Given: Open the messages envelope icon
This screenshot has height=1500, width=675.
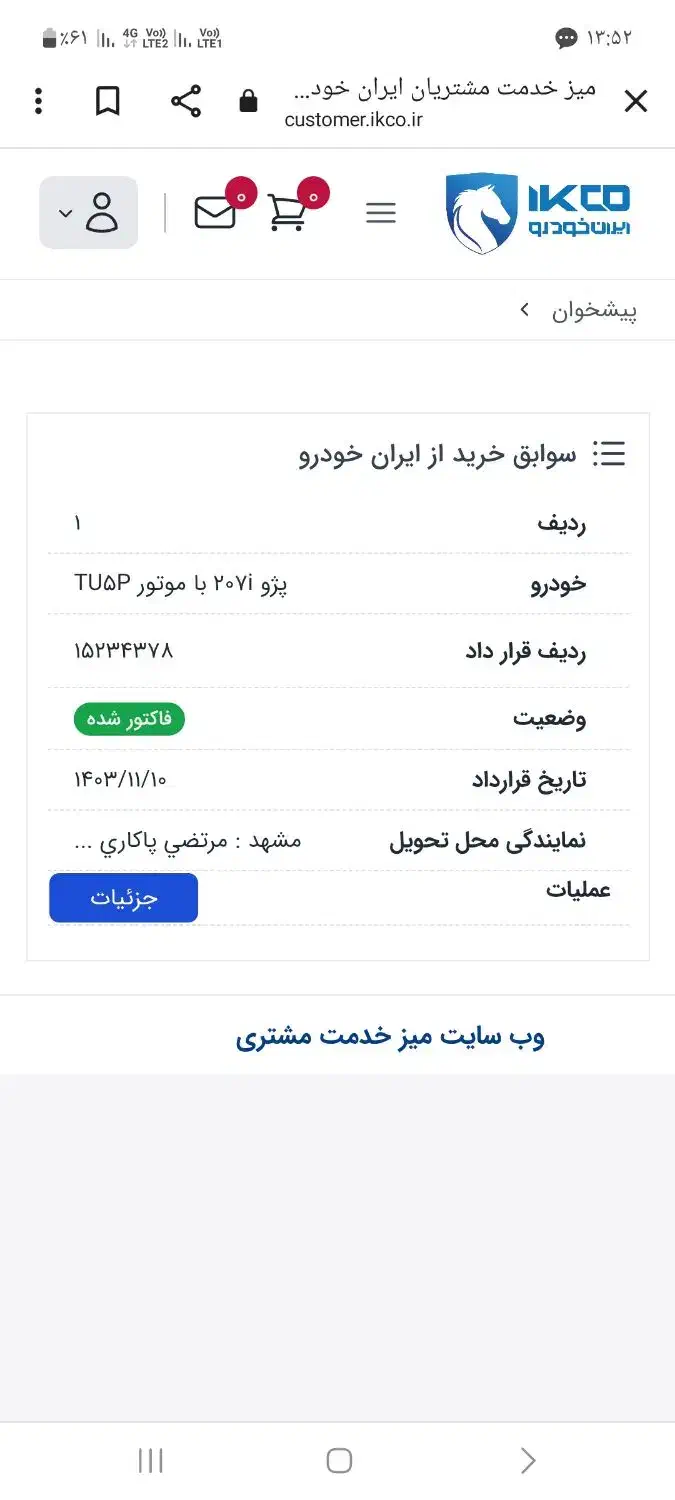Looking at the screenshot, I should (215, 212).
